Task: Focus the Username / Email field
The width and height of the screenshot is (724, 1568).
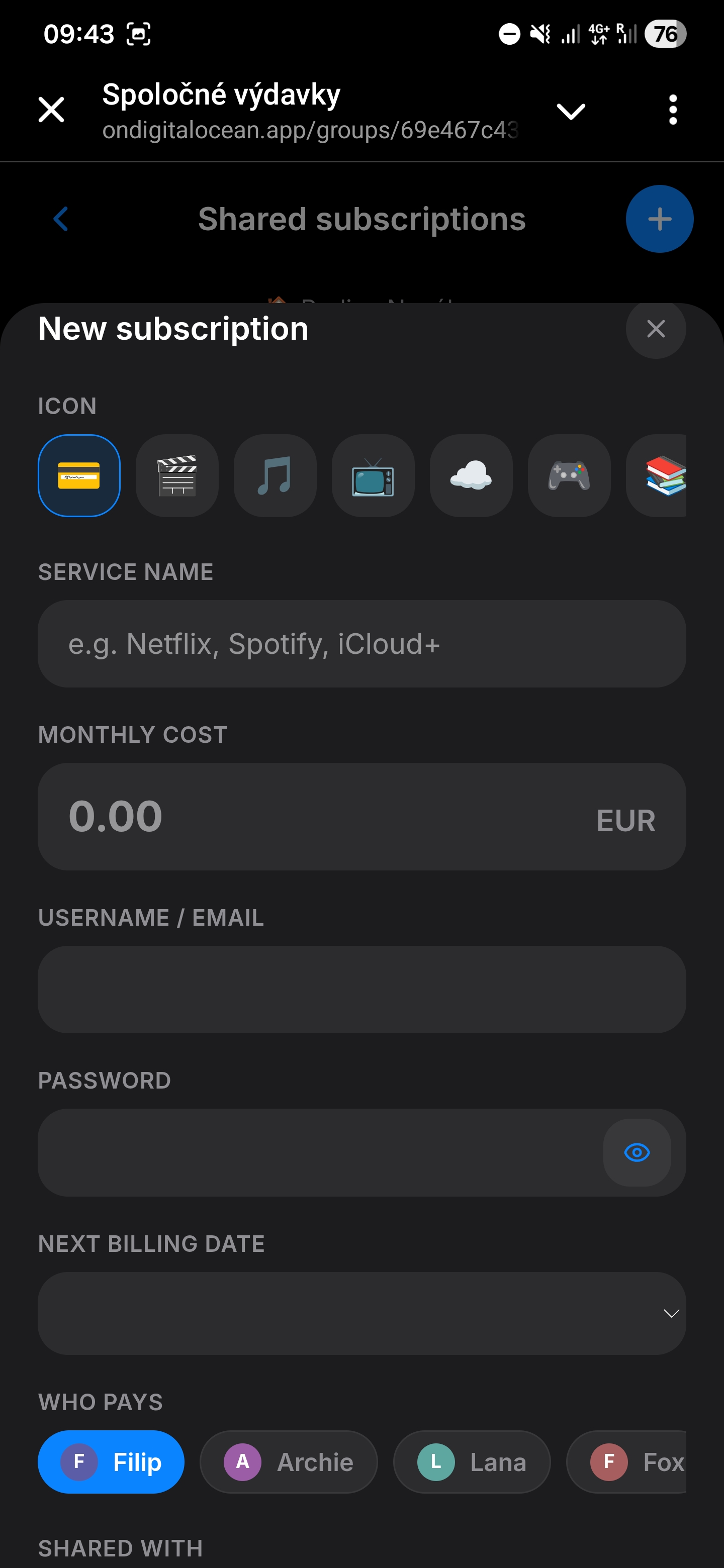Action: [x=361, y=989]
